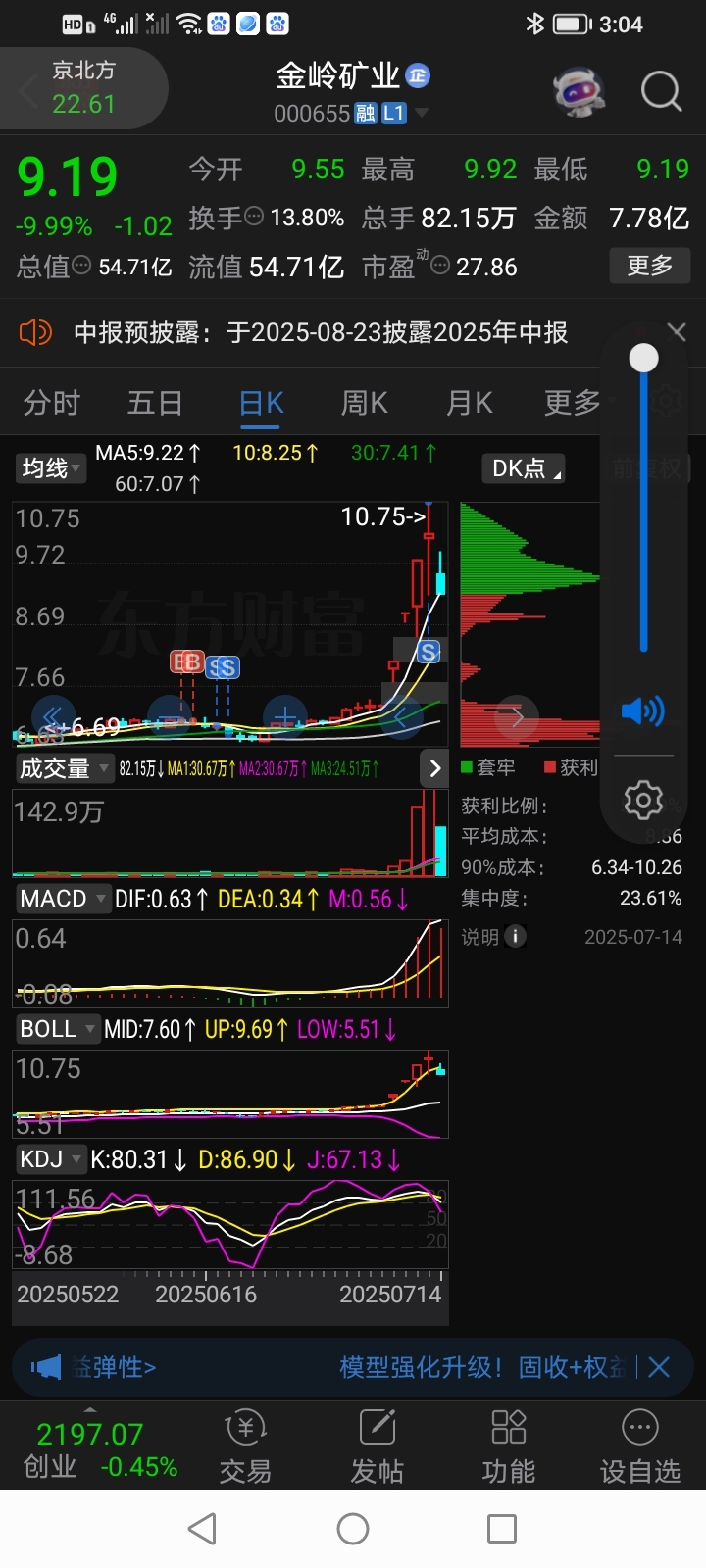Go back to previous stock 京北方
The height and width of the screenshot is (1568, 706).
83,87
